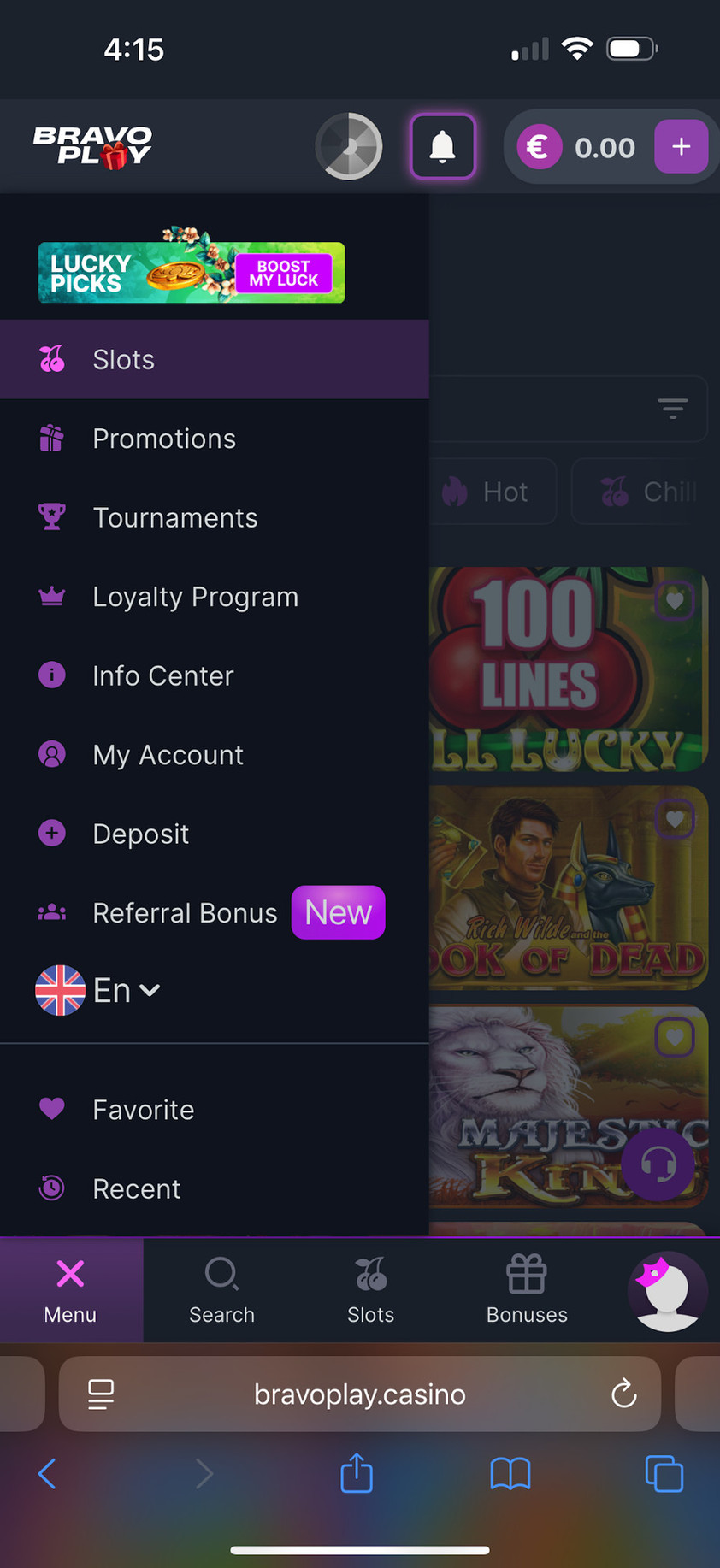View Tournaments
This screenshot has height=1568, width=720.
(x=174, y=518)
